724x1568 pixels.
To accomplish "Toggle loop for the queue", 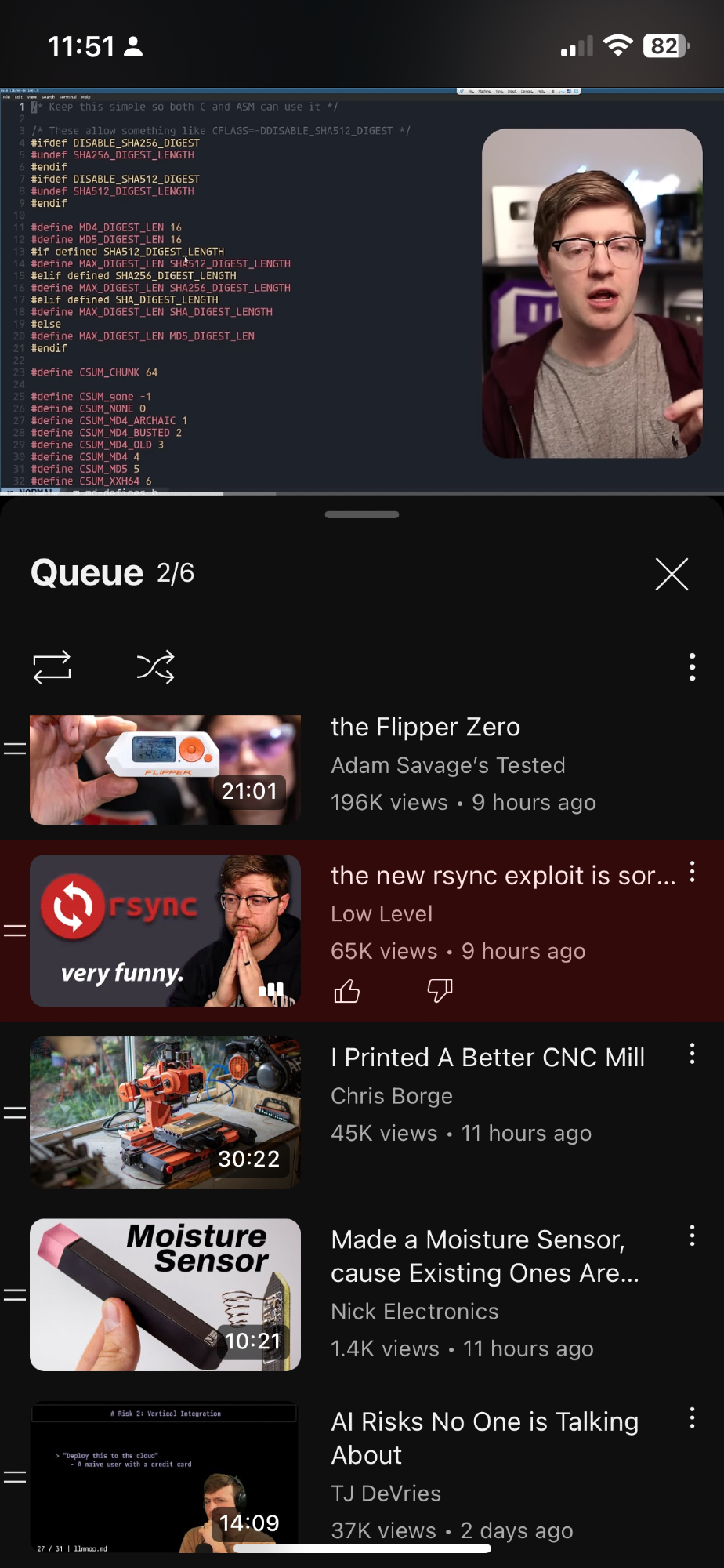I will [x=52, y=667].
